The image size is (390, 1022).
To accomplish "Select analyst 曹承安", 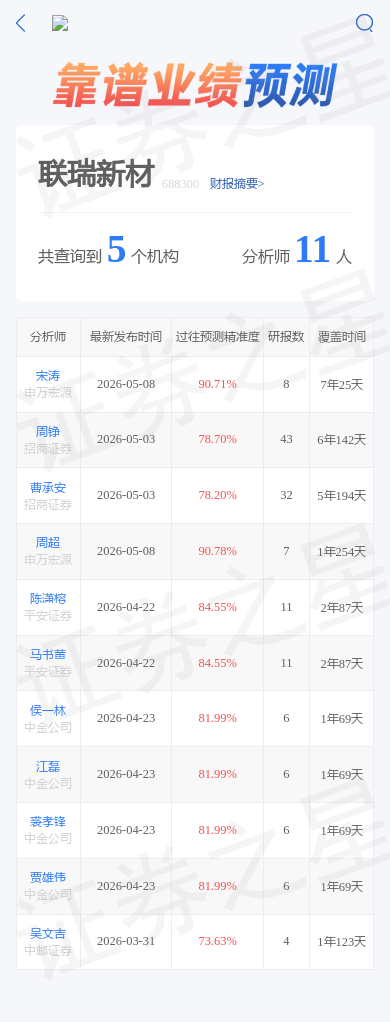I will [48, 488].
